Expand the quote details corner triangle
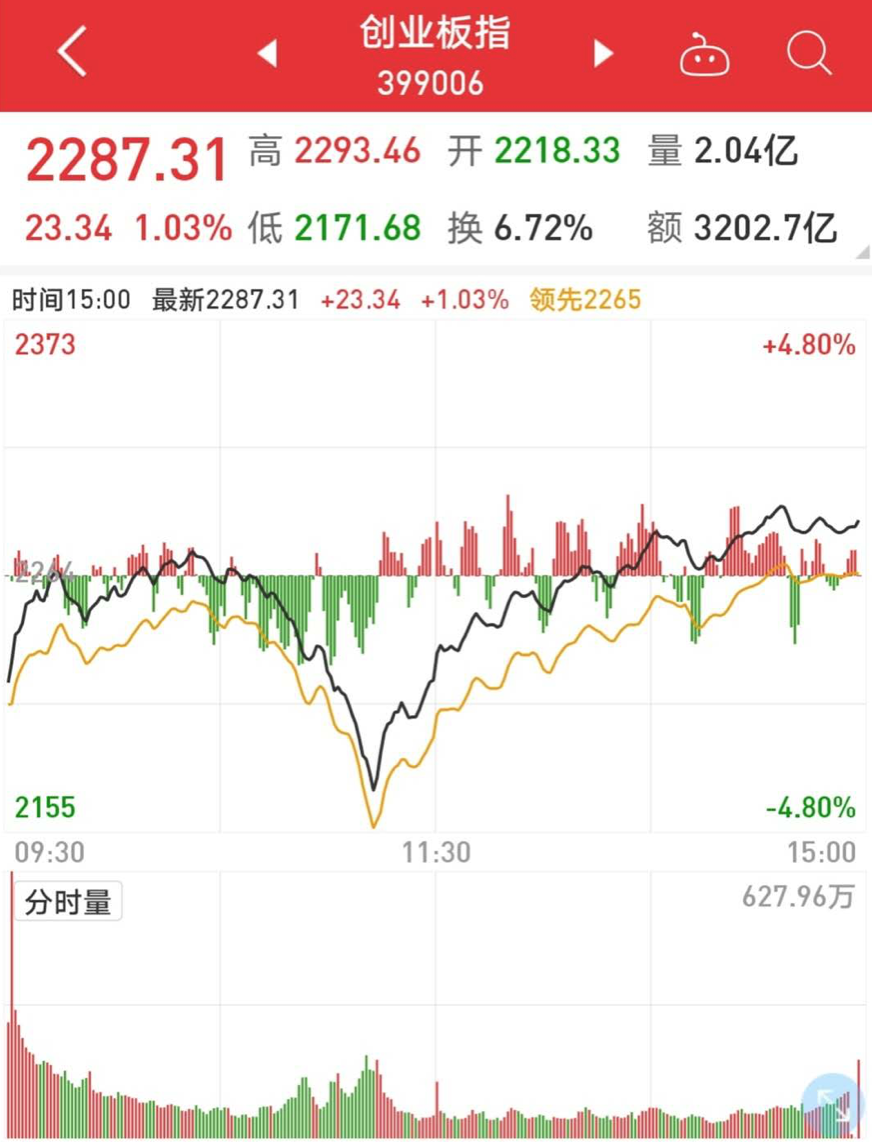The width and height of the screenshot is (872, 1142). click(862, 255)
